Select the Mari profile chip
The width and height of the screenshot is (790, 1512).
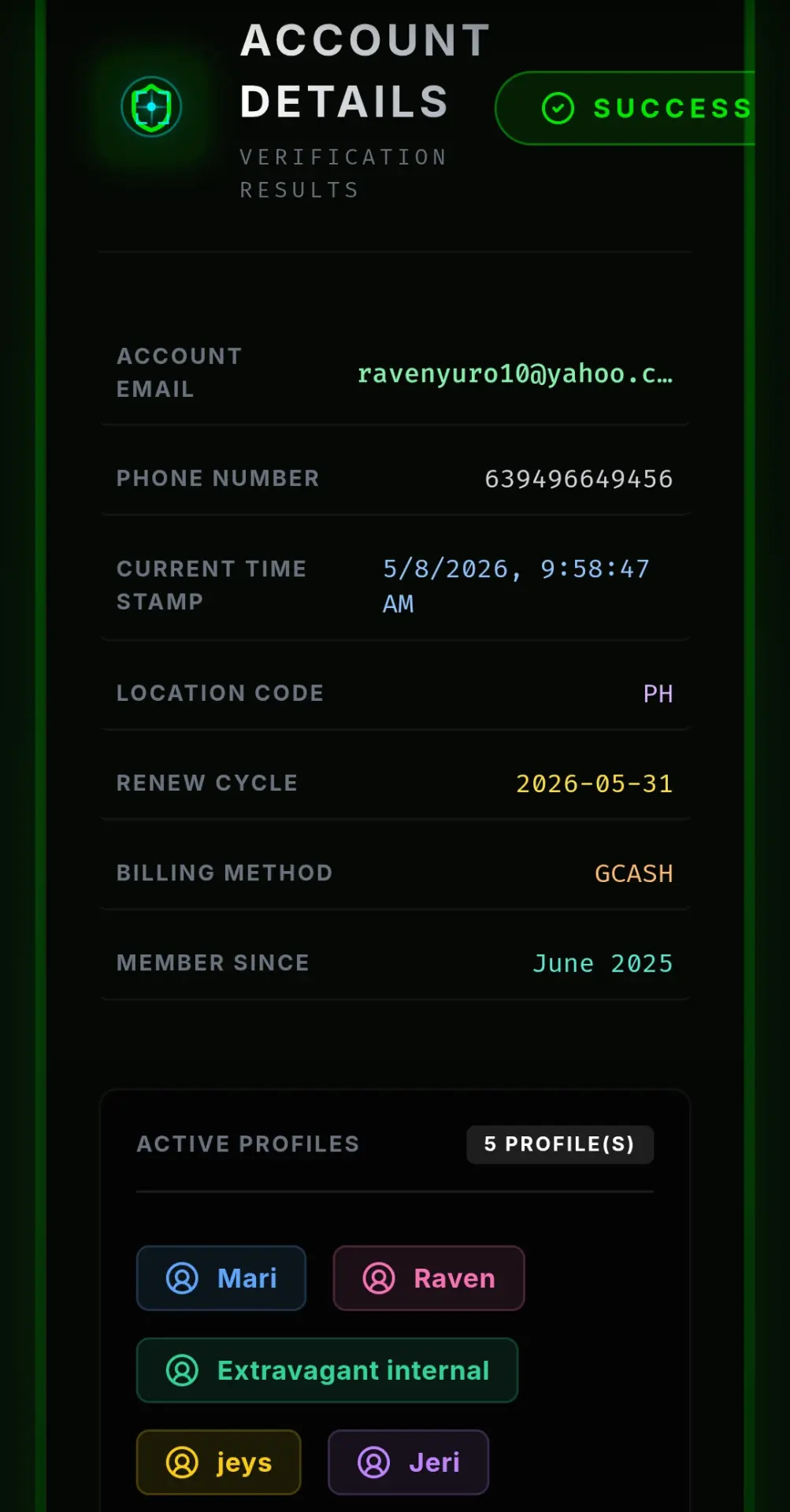(x=221, y=1278)
